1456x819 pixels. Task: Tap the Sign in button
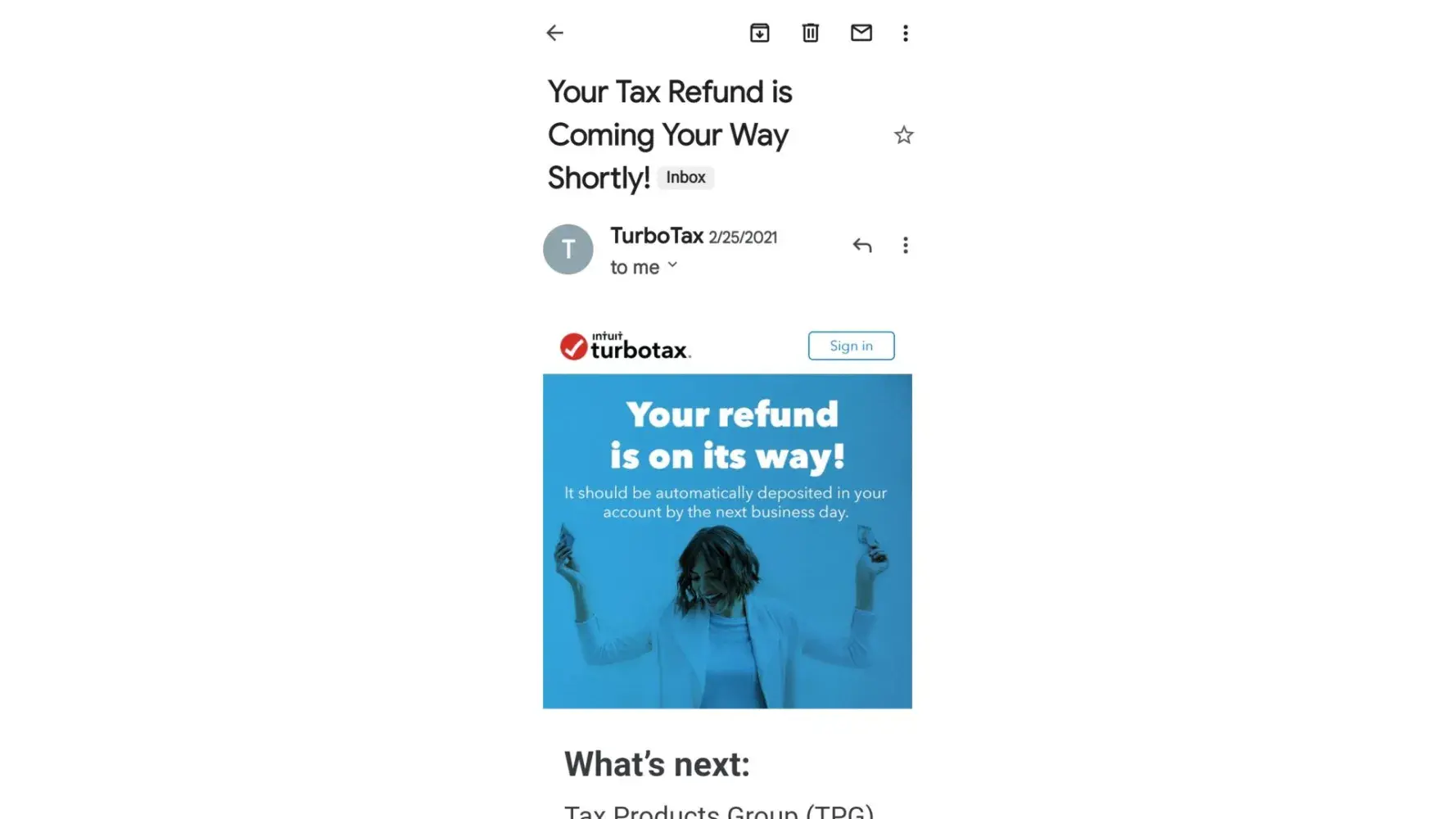coord(851,346)
